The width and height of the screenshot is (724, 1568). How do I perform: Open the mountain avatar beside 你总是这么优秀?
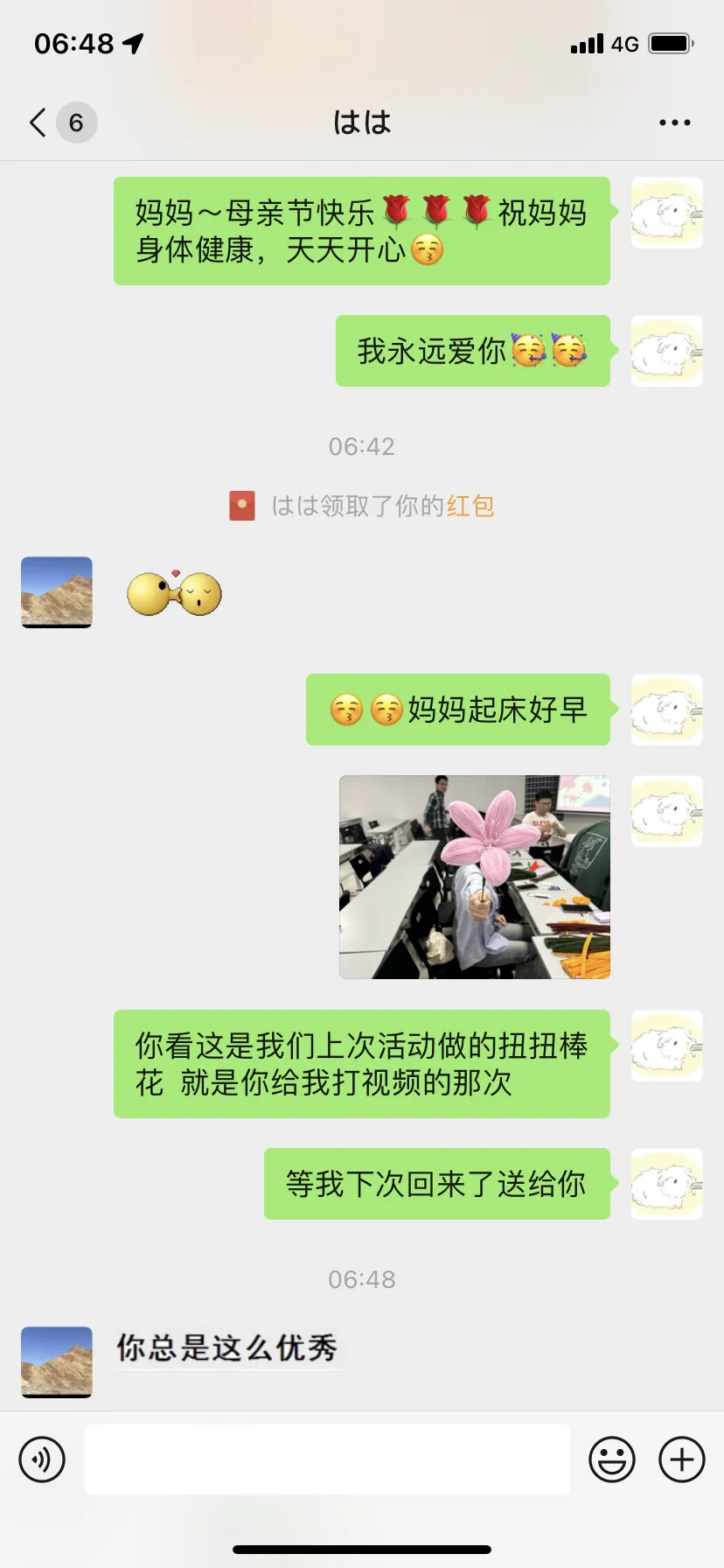pos(57,1361)
